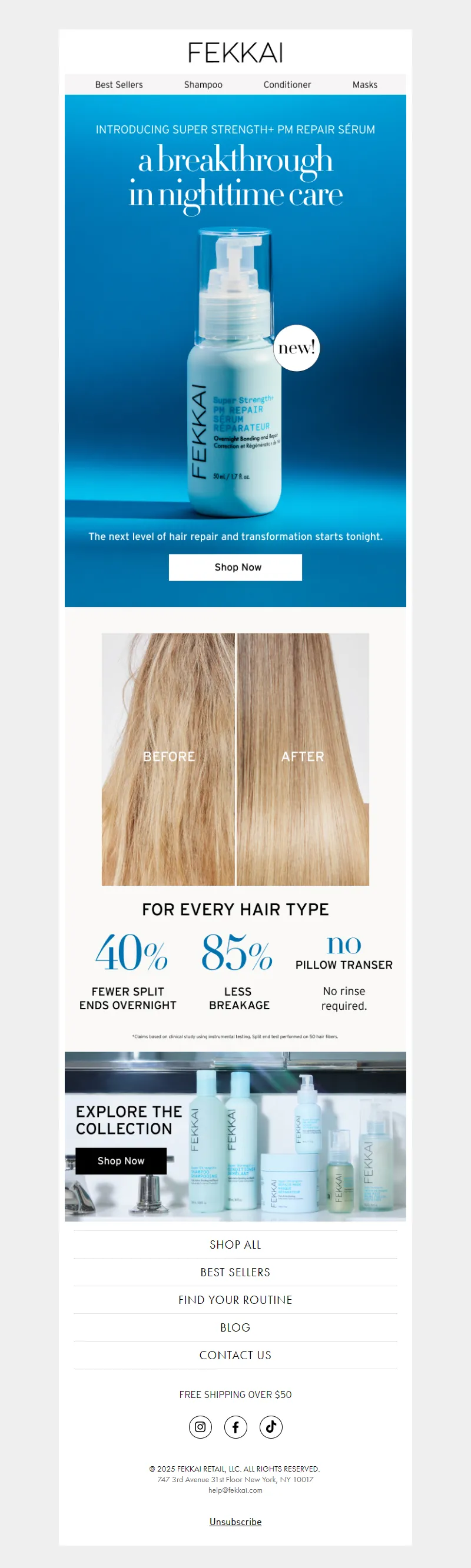
Task: Open Fekkai's Instagram page
Action: point(200,1426)
